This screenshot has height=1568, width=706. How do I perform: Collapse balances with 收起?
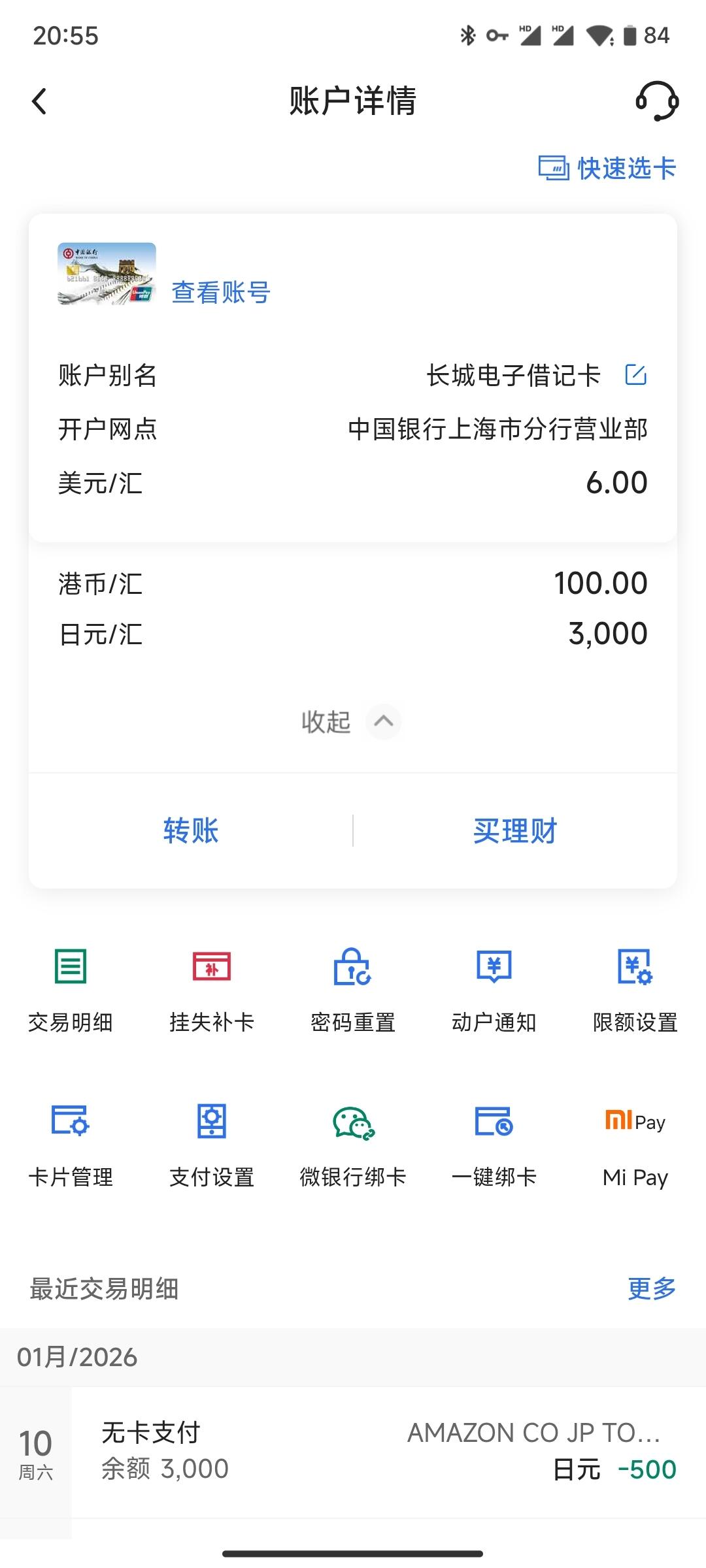(351, 722)
